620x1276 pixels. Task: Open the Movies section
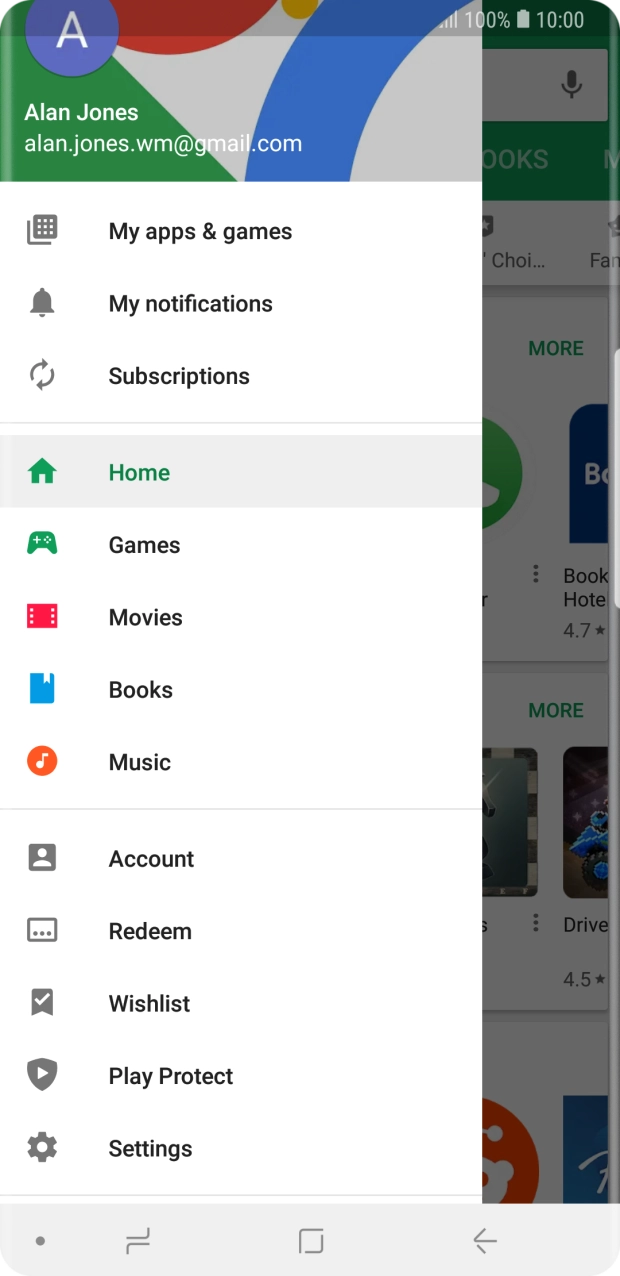(x=145, y=617)
